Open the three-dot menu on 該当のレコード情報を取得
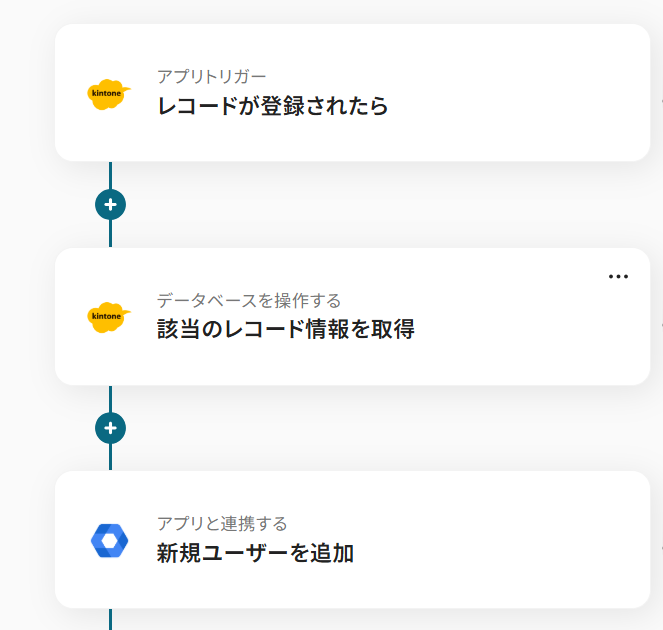The width and height of the screenshot is (663, 630). click(x=618, y=277)
